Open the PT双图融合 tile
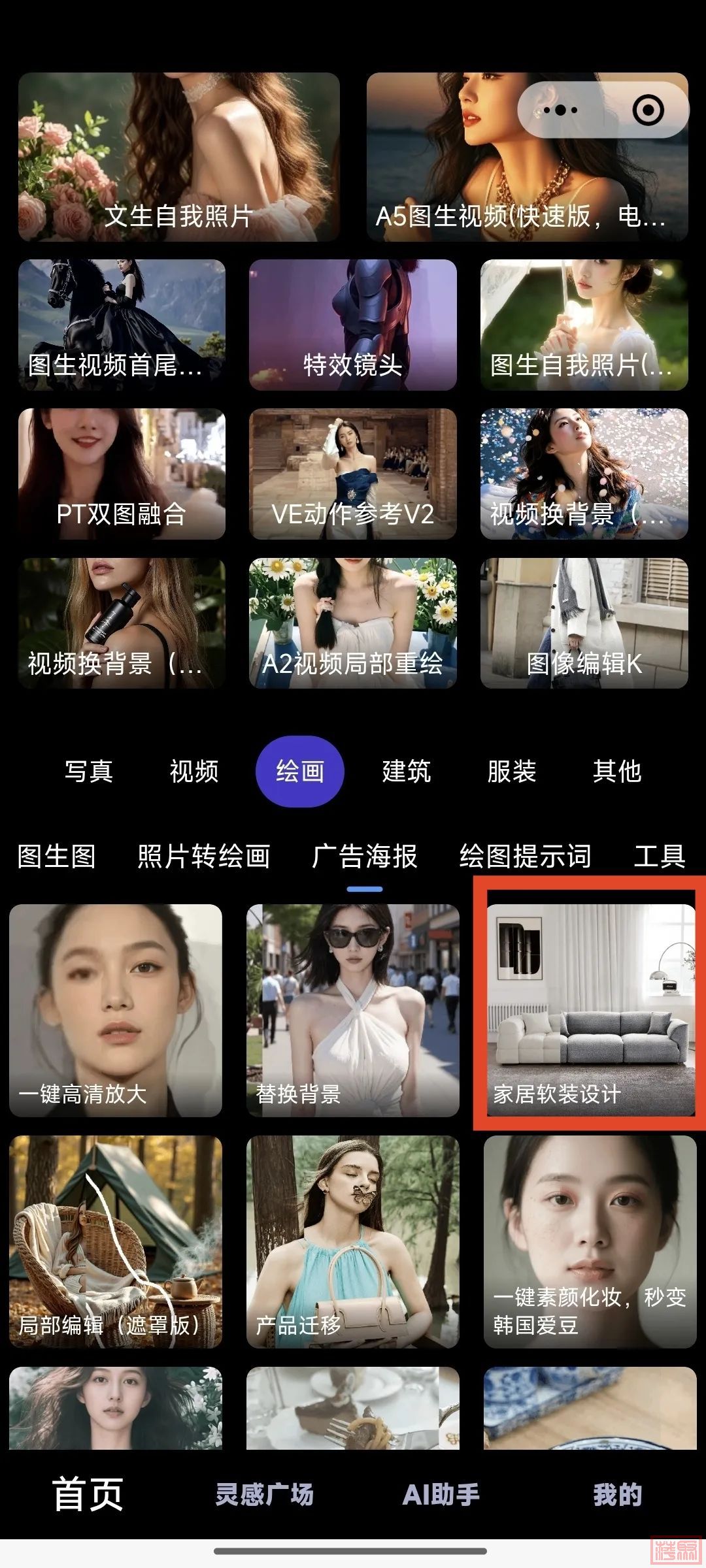 [x=122, y=474]
